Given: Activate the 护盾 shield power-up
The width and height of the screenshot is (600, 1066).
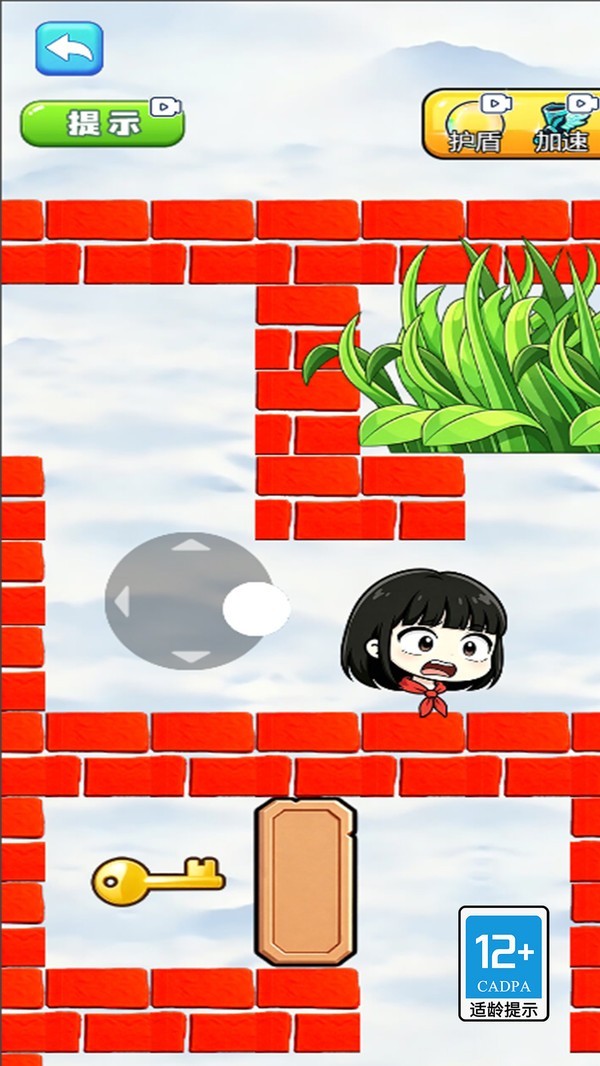Looking at the screenshot, I should 475,125.
